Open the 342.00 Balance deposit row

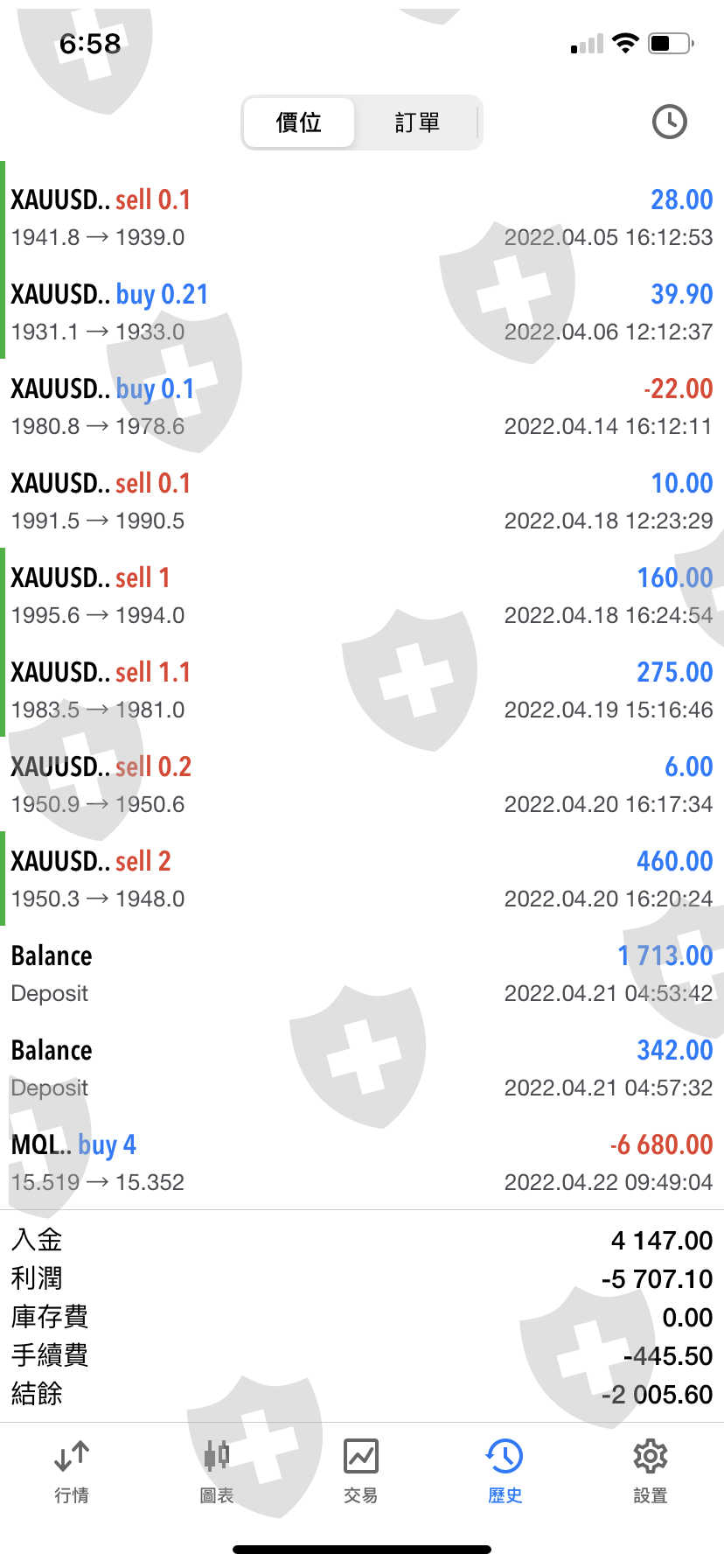(x=362, y=1067)
